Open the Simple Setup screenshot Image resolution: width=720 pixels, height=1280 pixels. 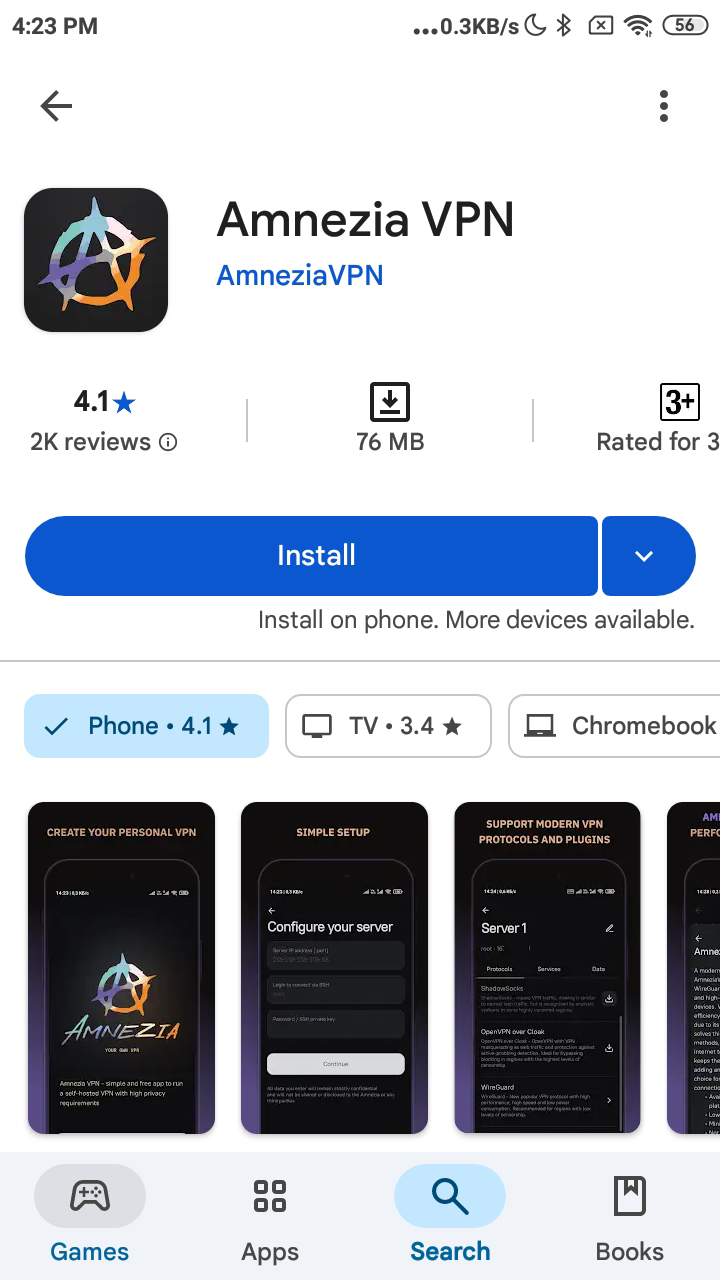pyautogui.click(x=334, y=967)
